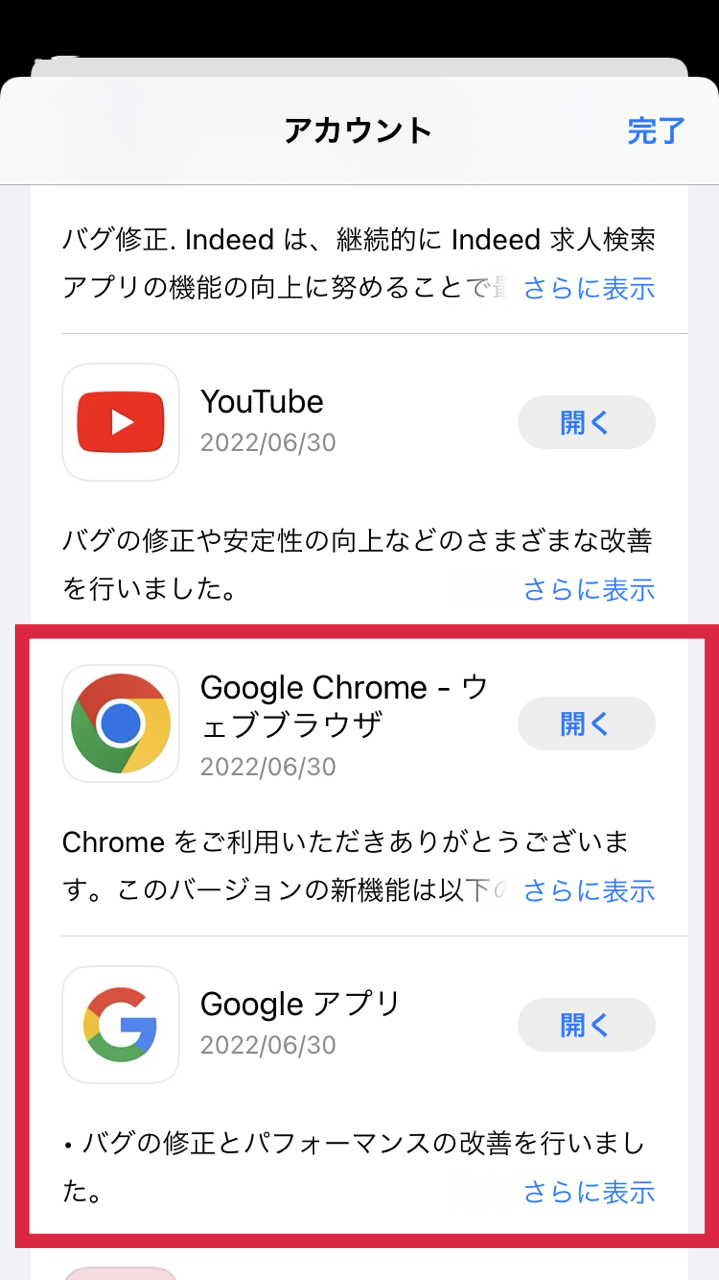This screenshot has width=719, height=1280.
Task: Open the Google Chrome app listing row
Action: coord(330,722)
